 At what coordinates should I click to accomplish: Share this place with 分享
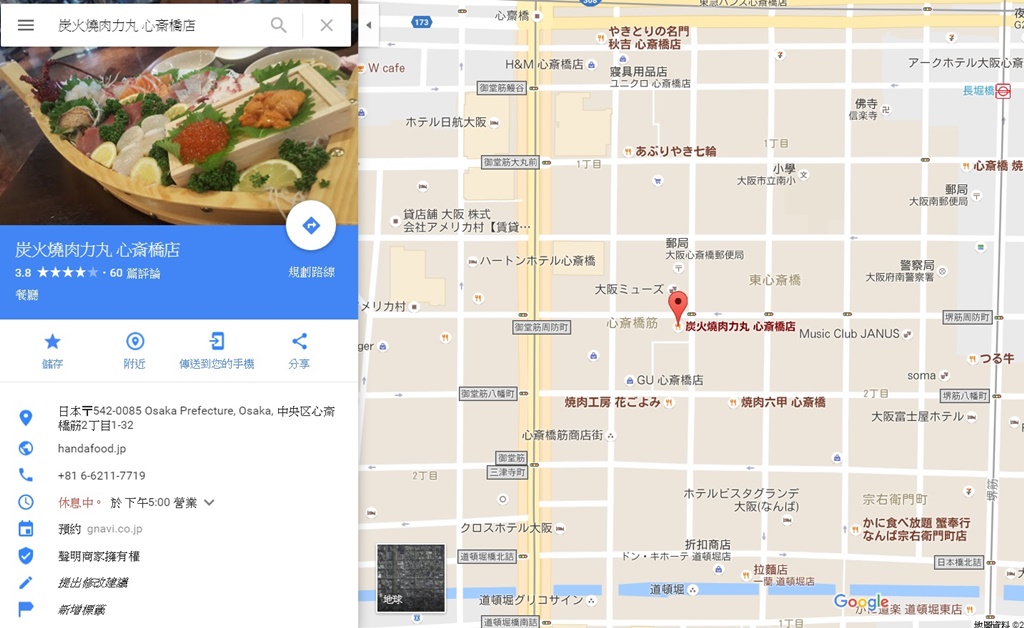[299, 350]
